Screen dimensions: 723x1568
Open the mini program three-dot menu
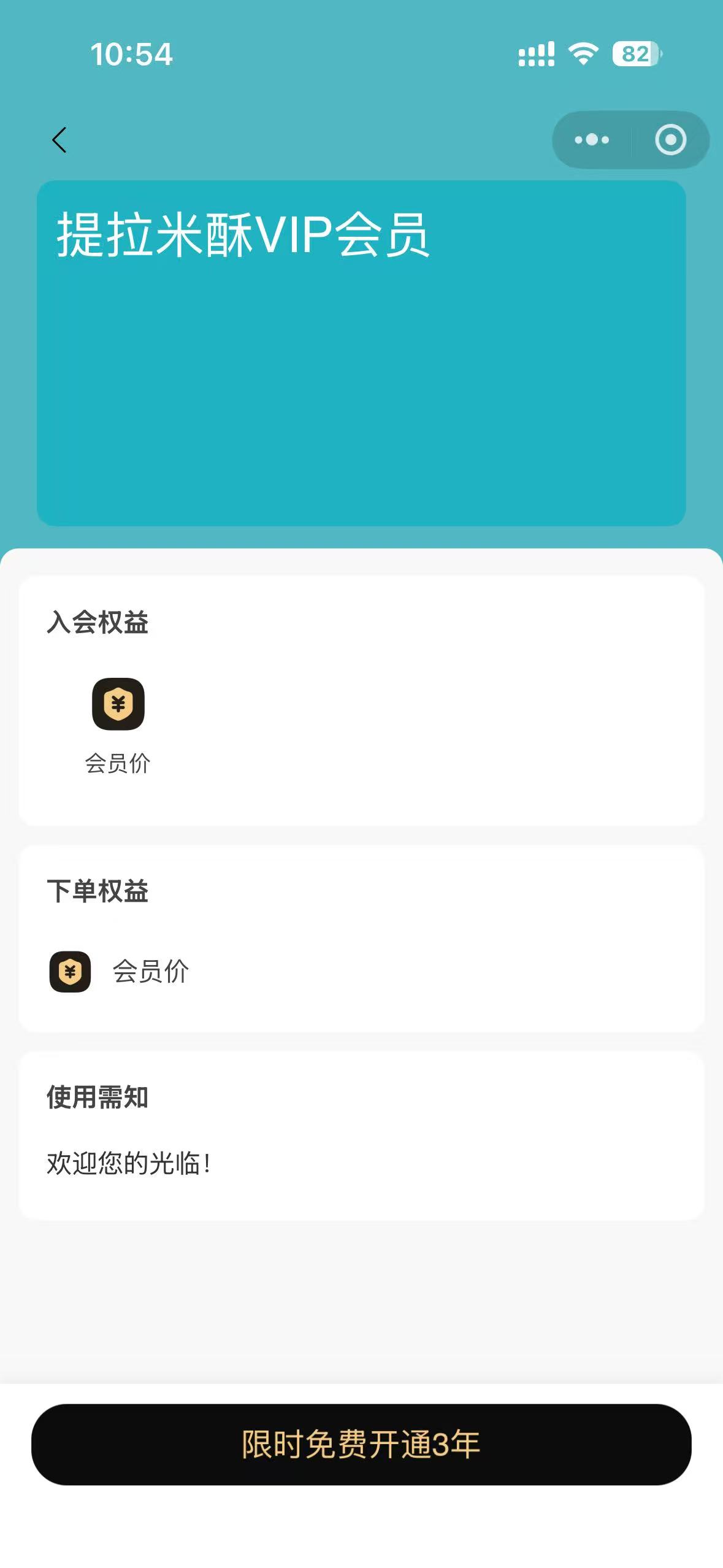coord(592,140)
